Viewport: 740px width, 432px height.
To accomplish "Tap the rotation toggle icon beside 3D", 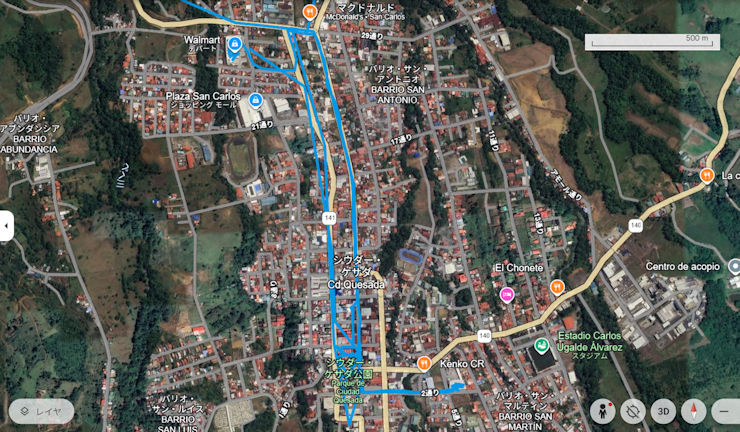I will (632, 410).
